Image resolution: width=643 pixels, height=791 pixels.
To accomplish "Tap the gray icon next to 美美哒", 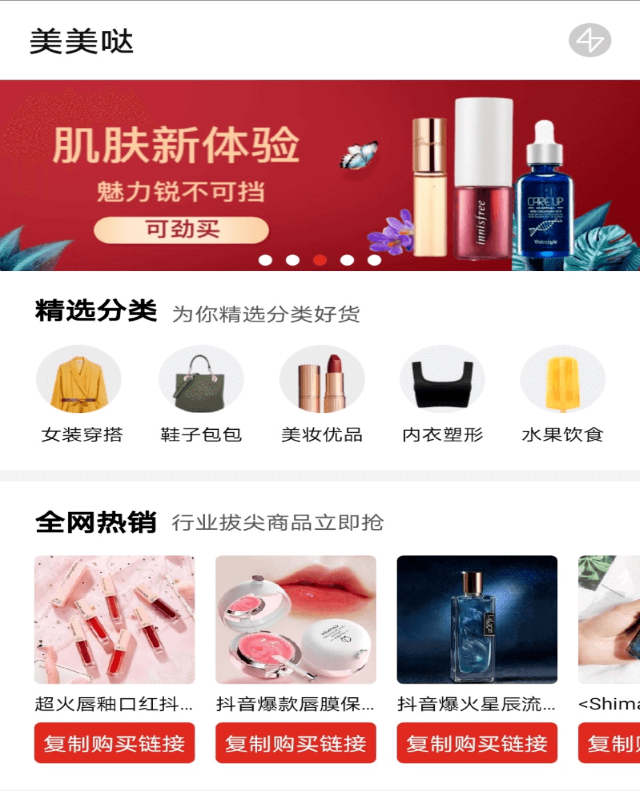I will tap(589, 41).
